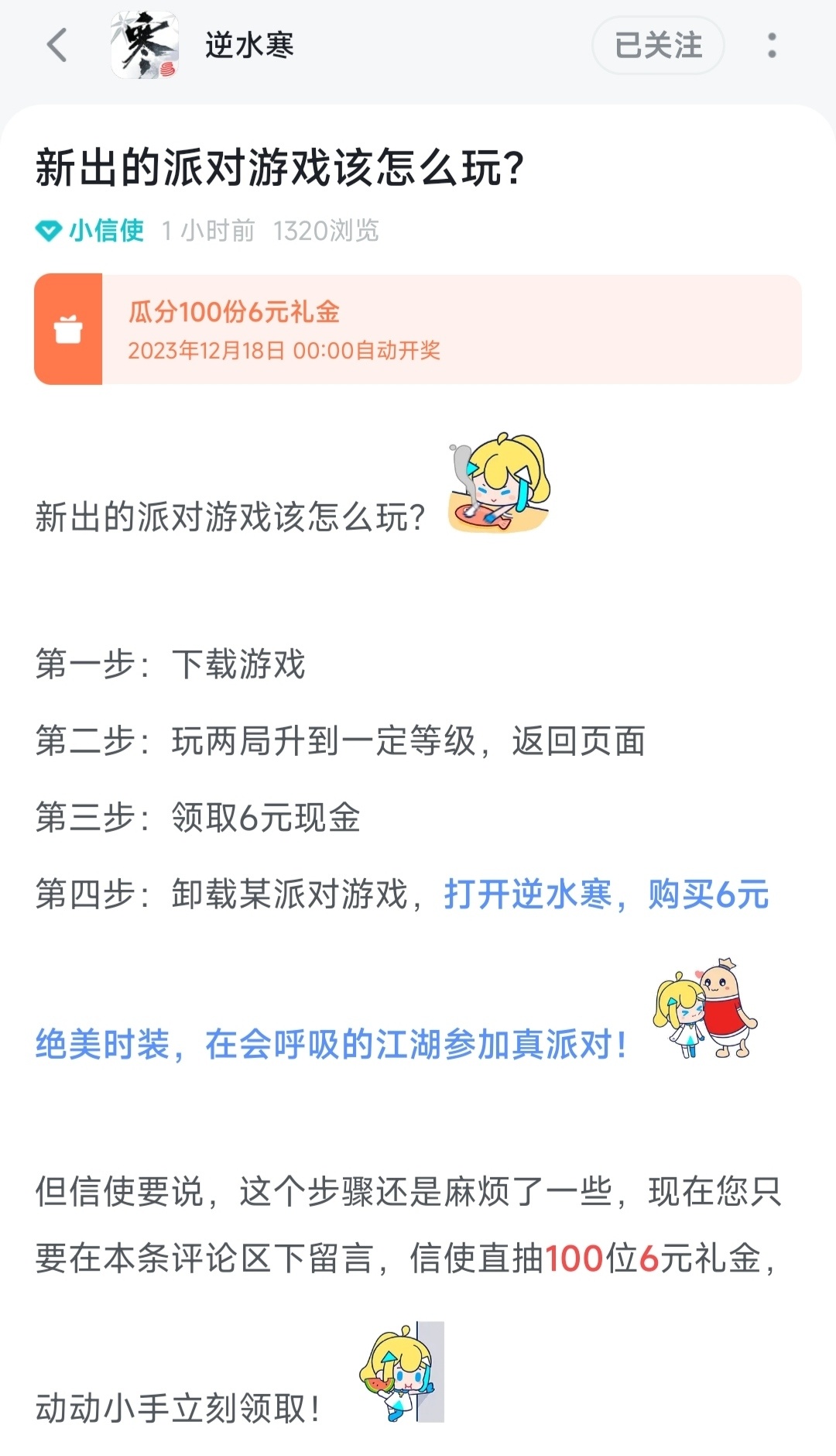Open the 瓜分100份6元礼金 lottery banner

click(x=418, y=329)
